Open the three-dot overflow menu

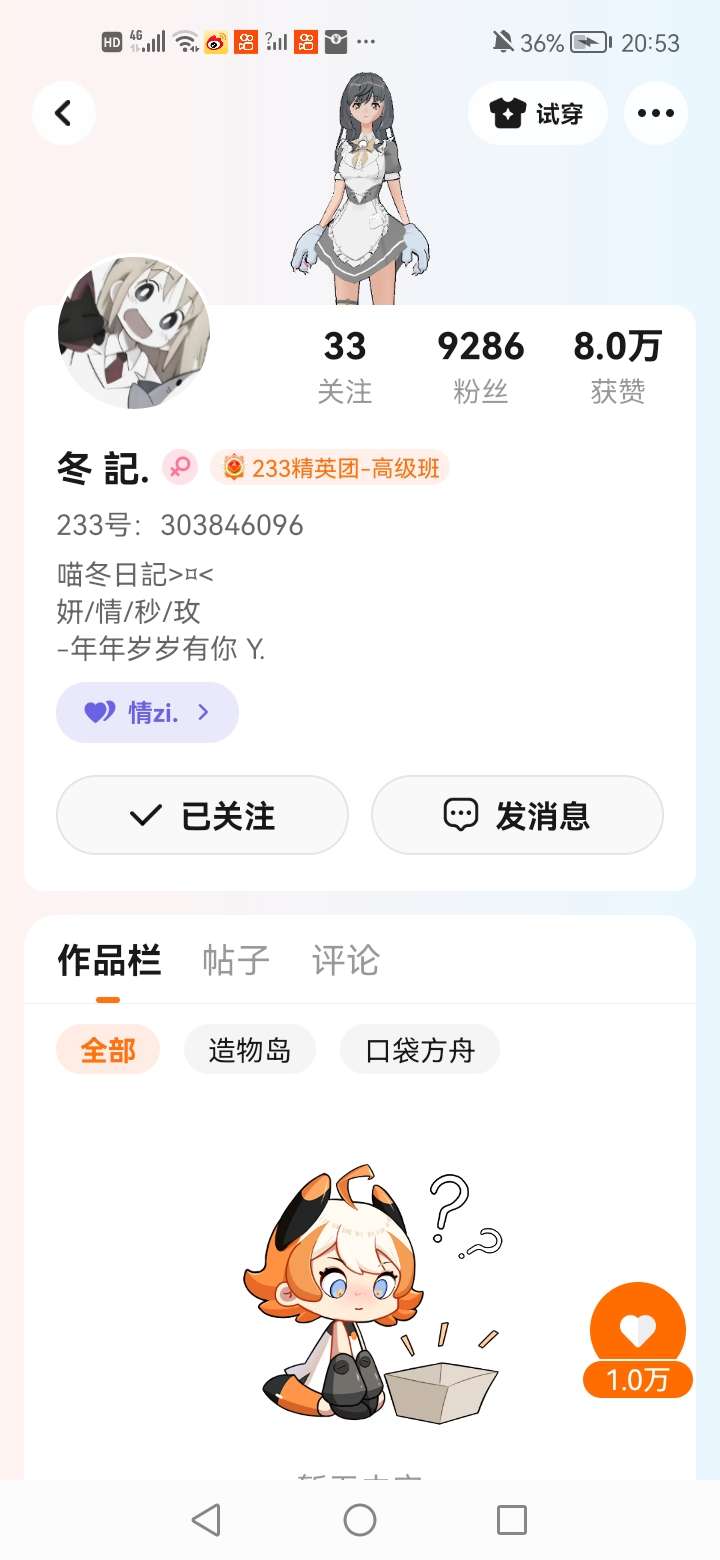point(656,113)
